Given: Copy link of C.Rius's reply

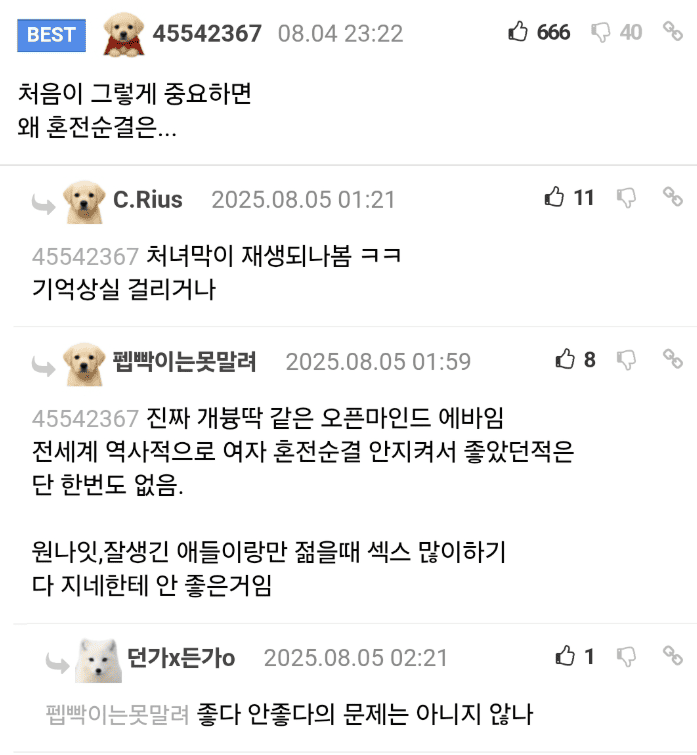Looking at the screenshot, I should click(x=673, y=198).
